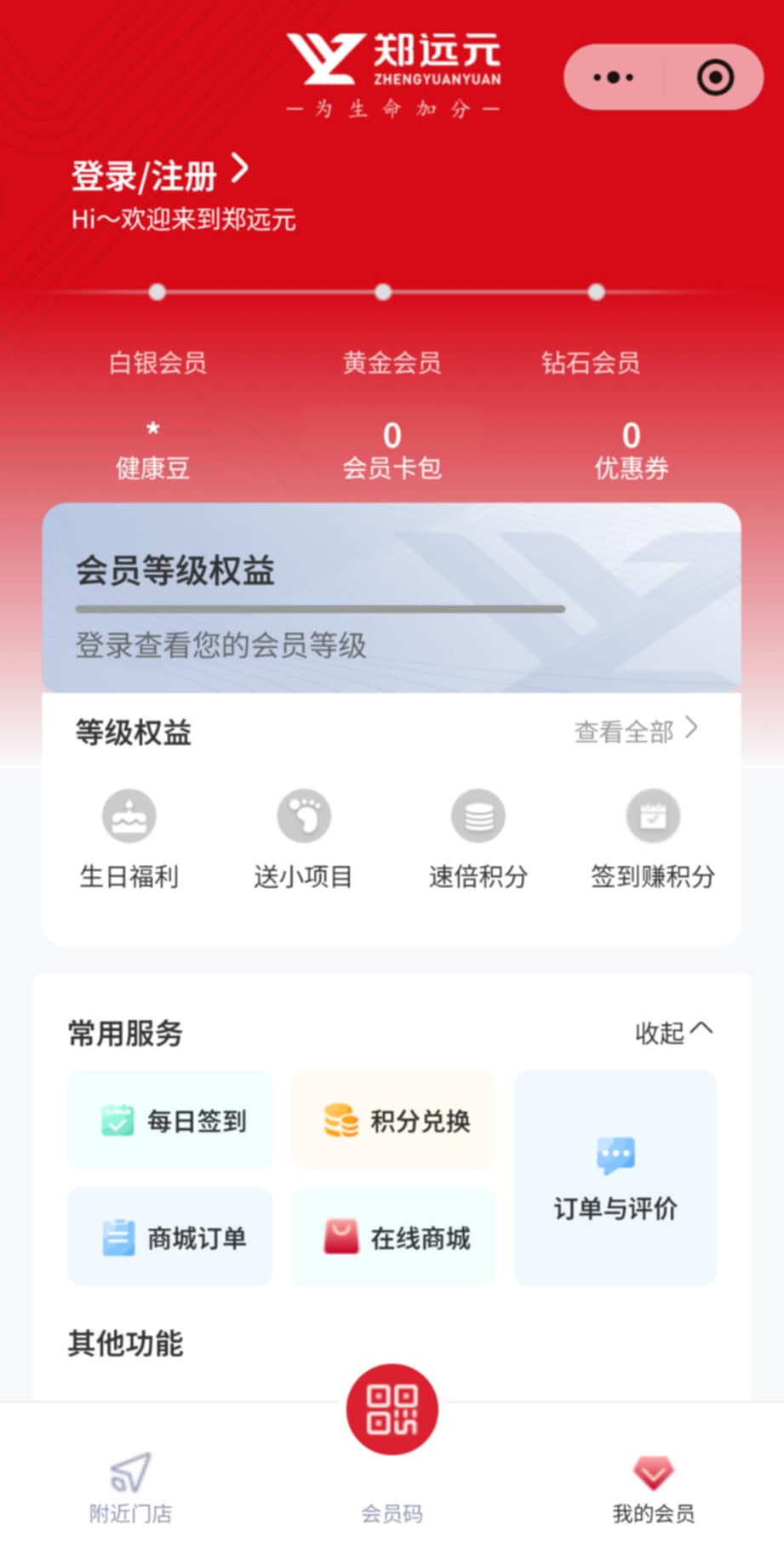This screenshot has height=1565, width=784.
Task: Collapse 常用服务 with 收起
Action: 672,1032
